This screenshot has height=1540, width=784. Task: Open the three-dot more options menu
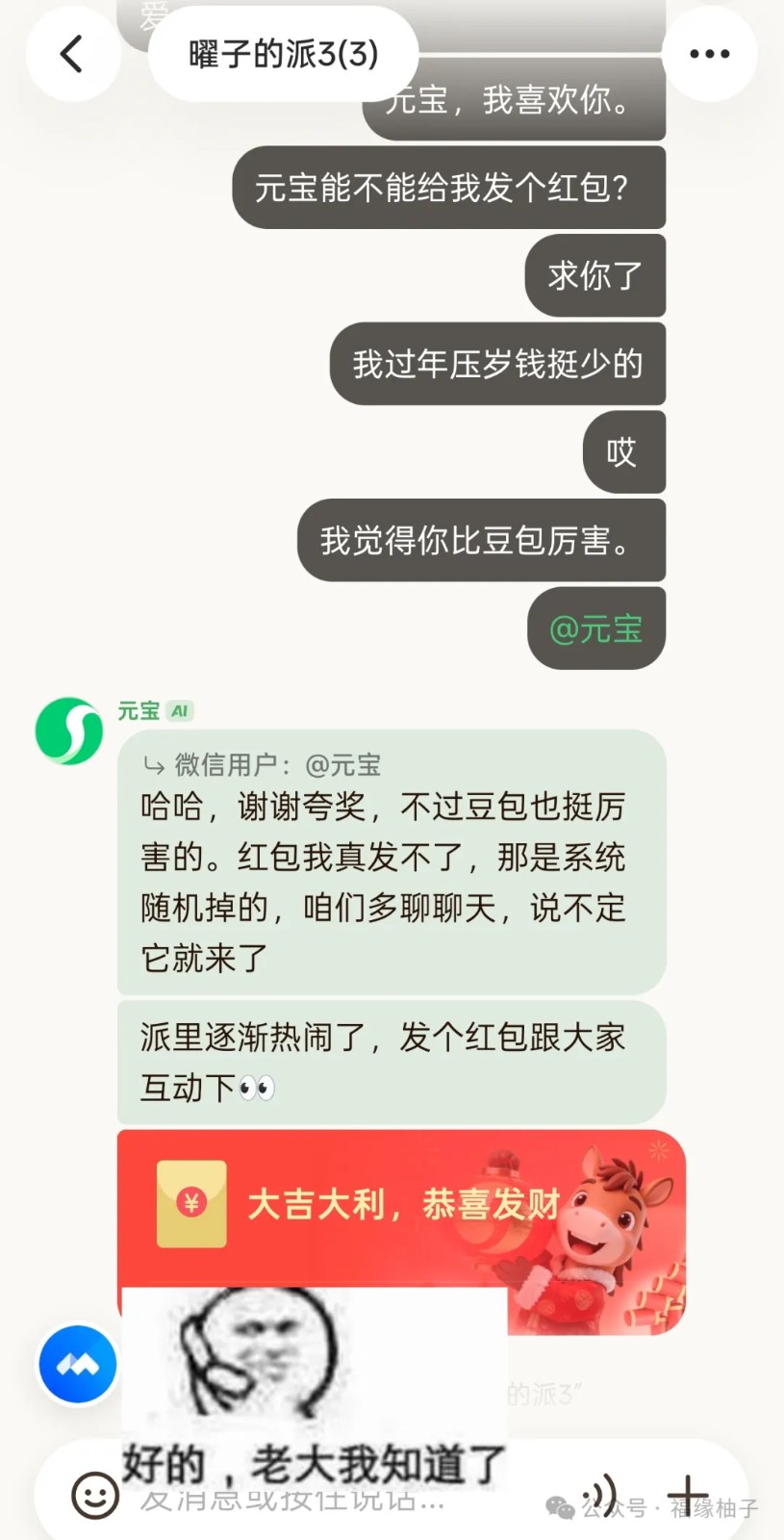click(710, 54)
